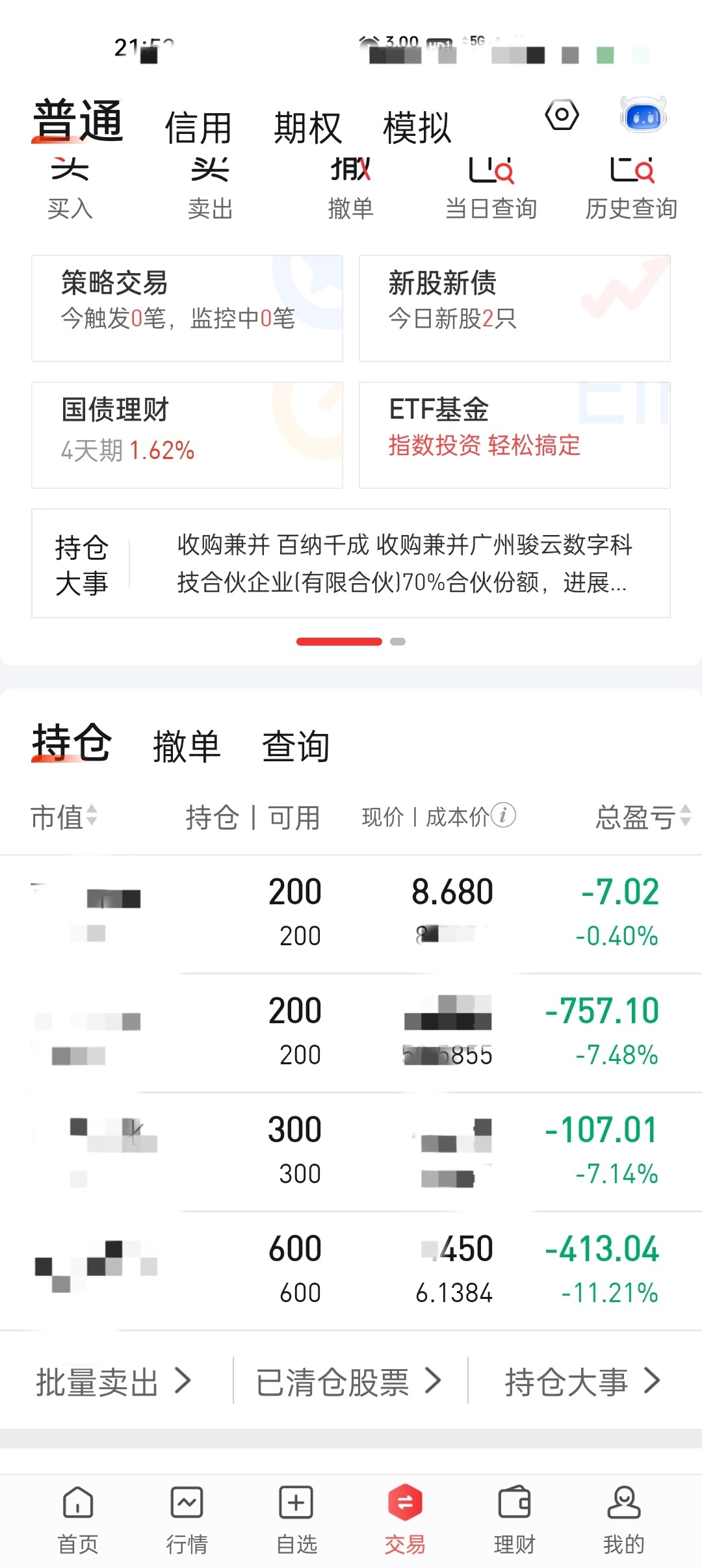This screenshot has height=1568, width=702.
Task: Sort holdings by 市值
Action: 64,817
